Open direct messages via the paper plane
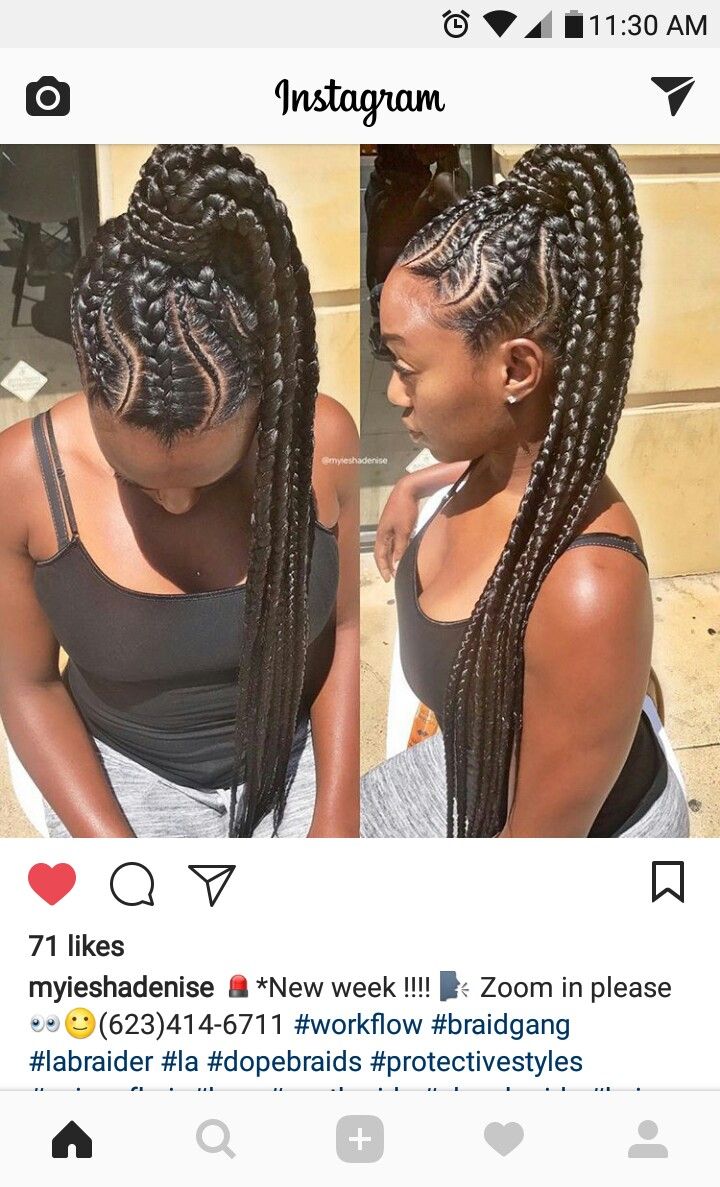This screenshot has width=720, height=1187. pyautogui.click(x=672, y=95)
